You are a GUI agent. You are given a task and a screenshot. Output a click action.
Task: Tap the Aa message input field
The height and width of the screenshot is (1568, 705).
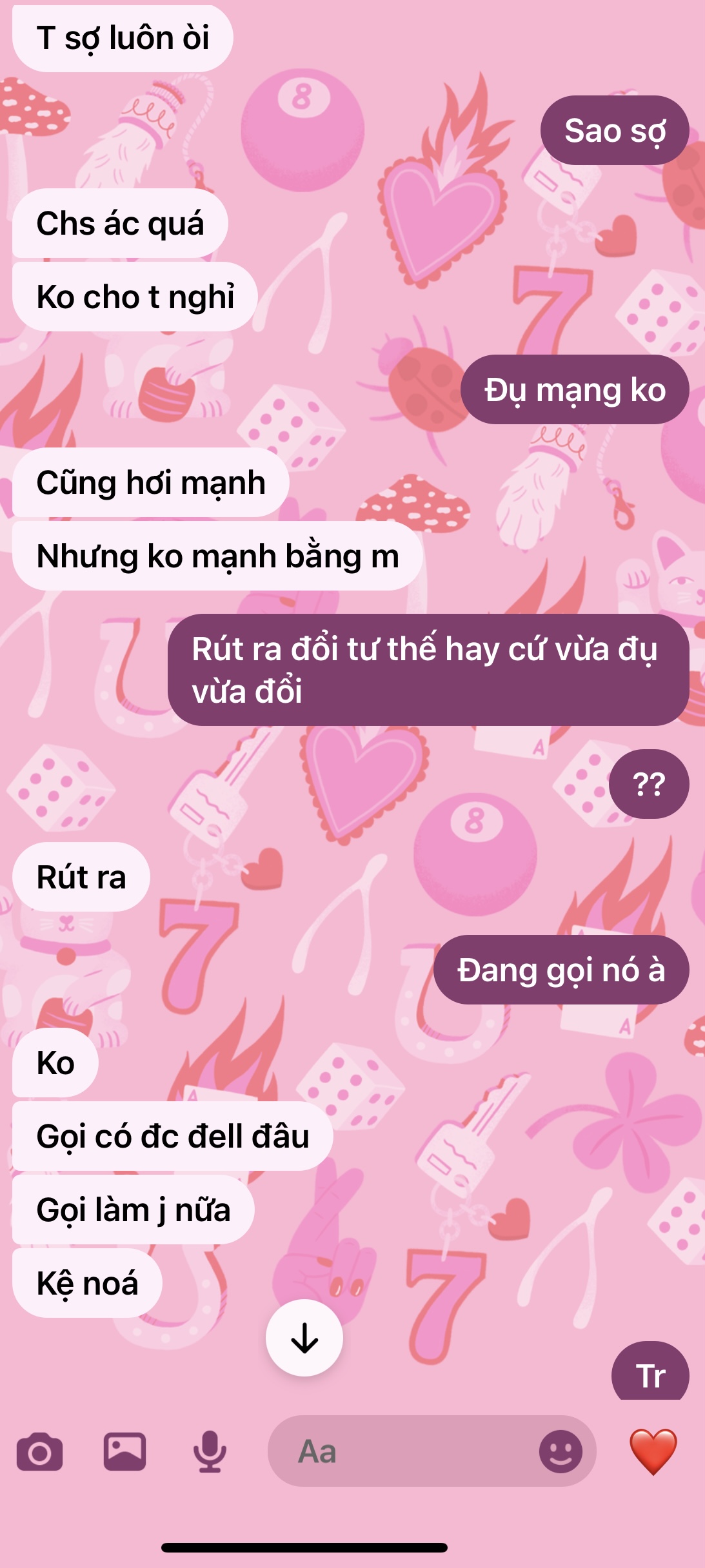click(x=400, y=1451)
